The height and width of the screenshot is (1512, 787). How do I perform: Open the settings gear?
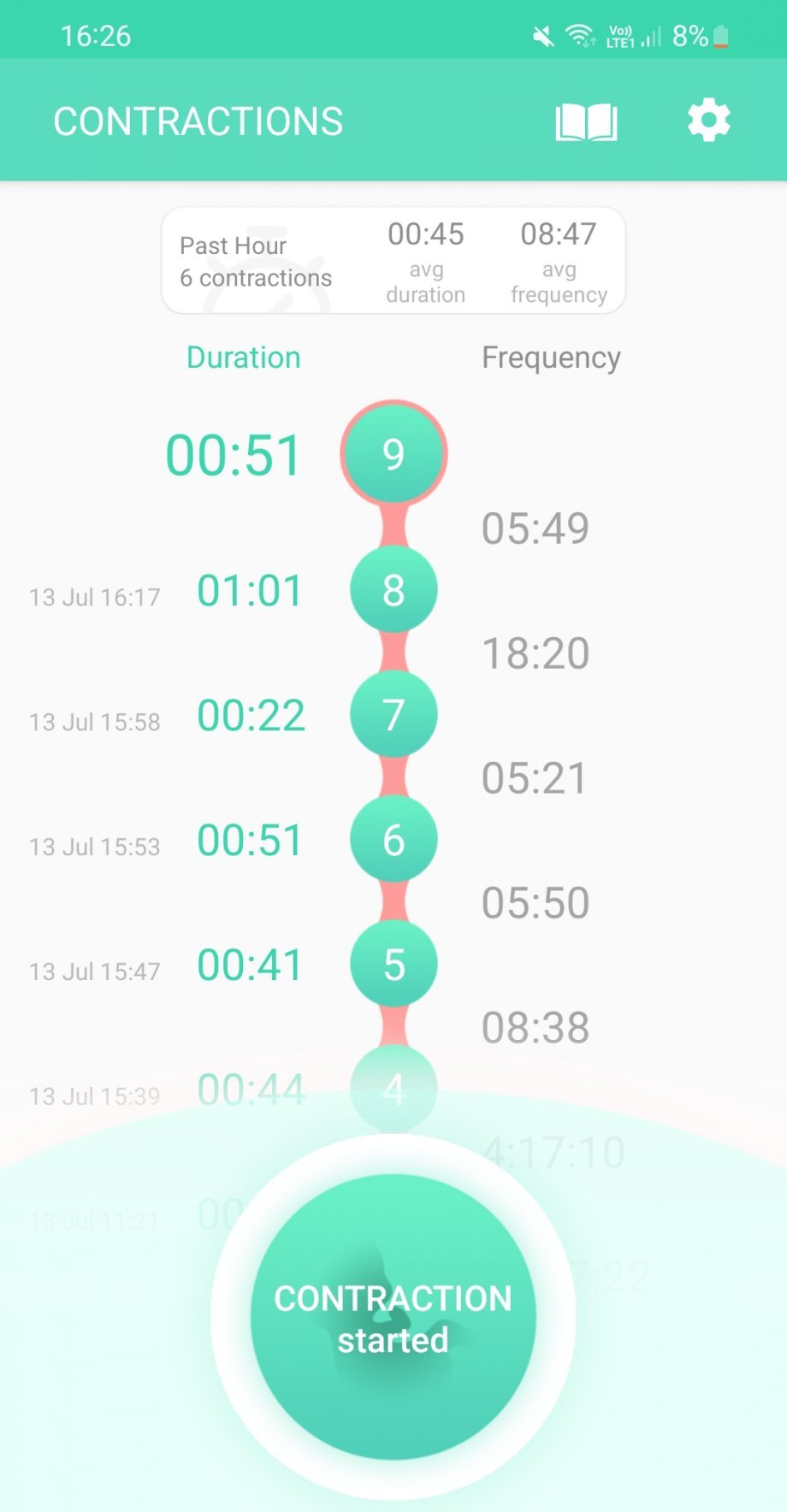coord(709,121)
